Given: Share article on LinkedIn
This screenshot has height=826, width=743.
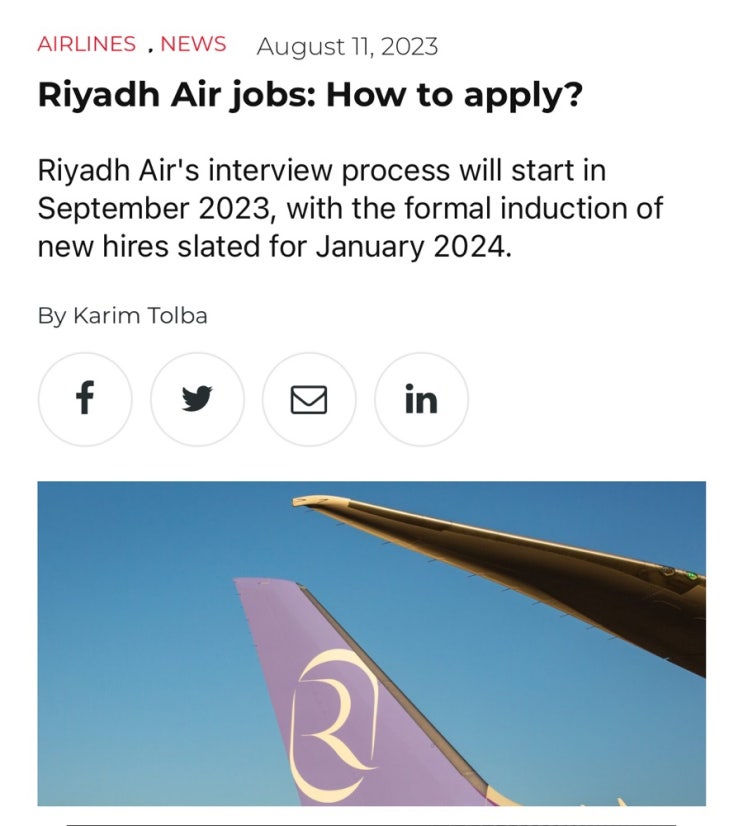Looking at the screenshot, I should [421, 399].
